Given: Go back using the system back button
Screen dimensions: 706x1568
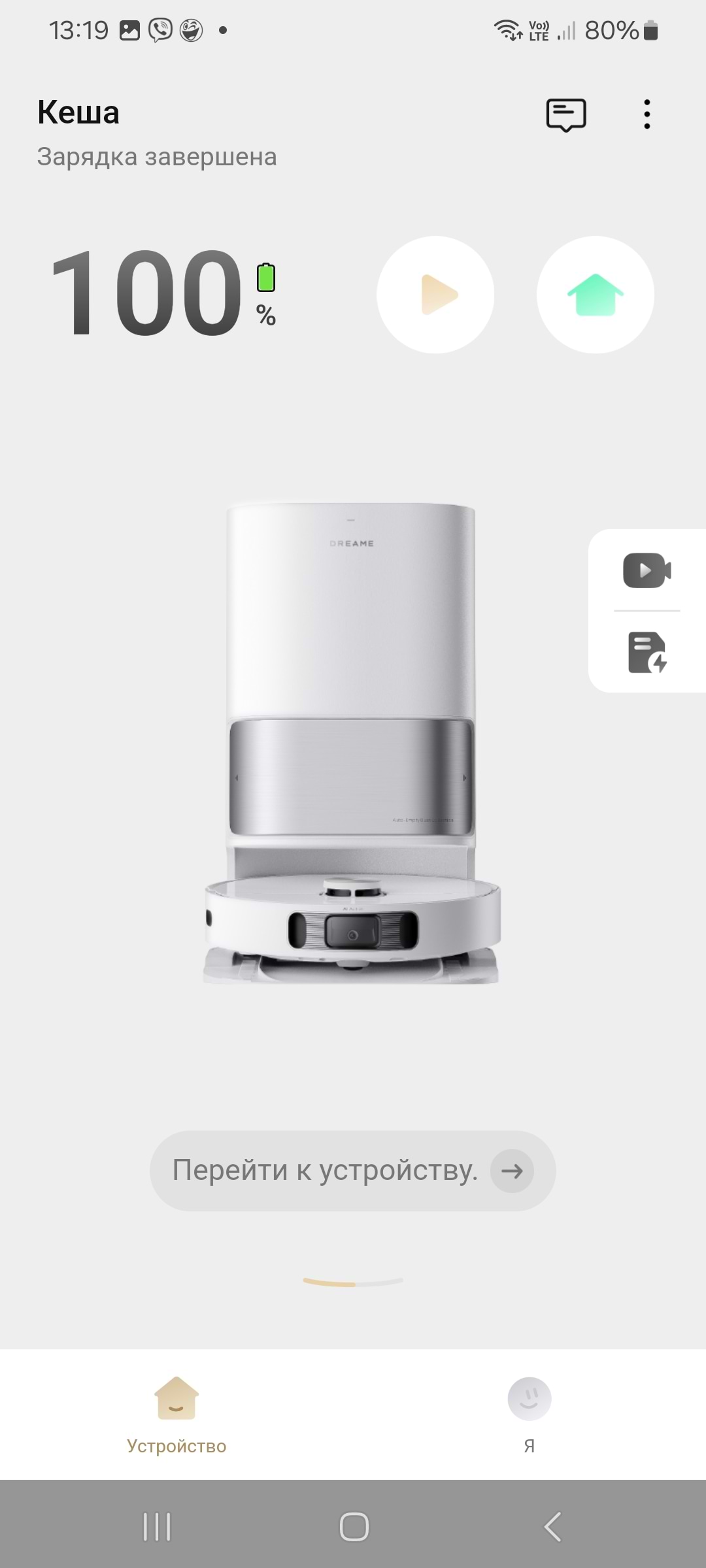Looking at the screenshot, I should (x=552, y=1527).
